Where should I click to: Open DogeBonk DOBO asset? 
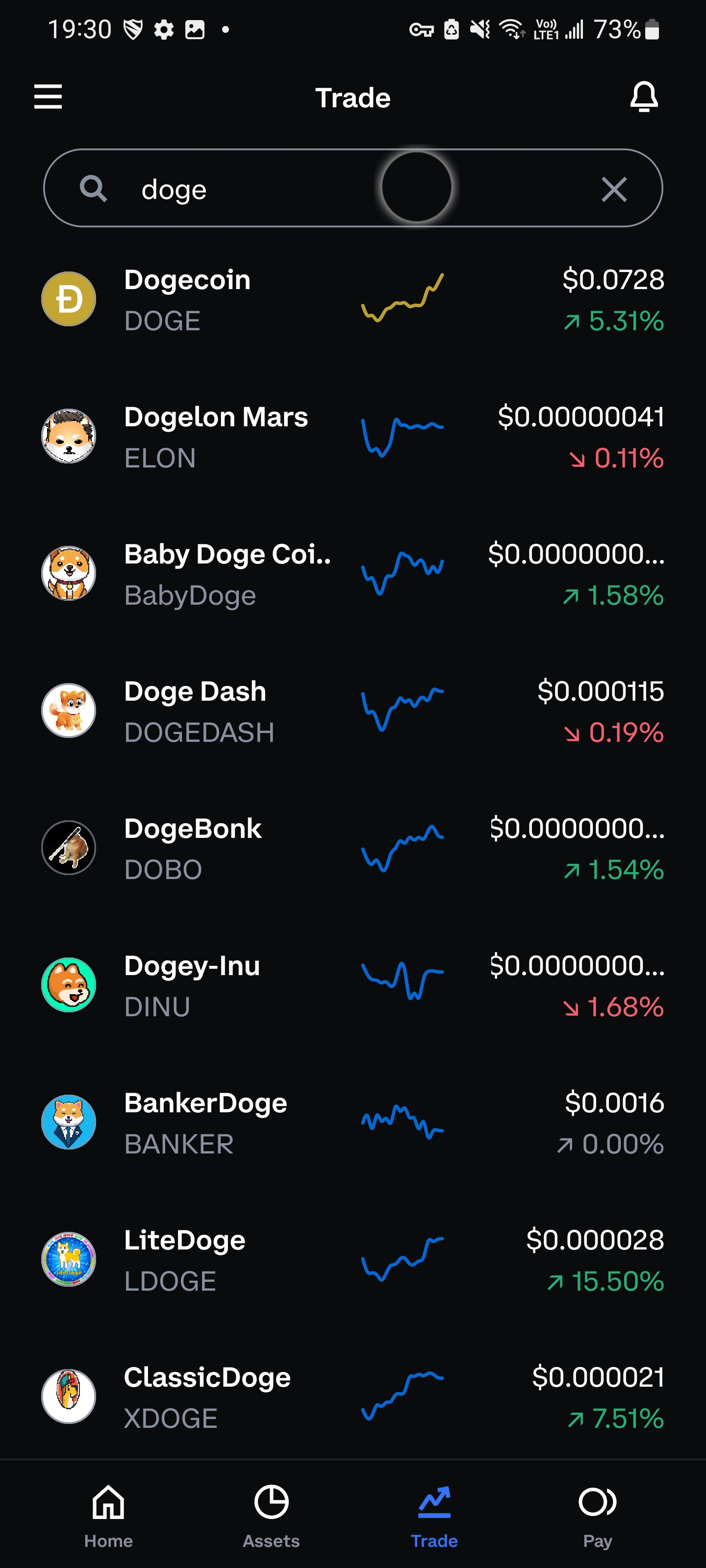(353, 848)
